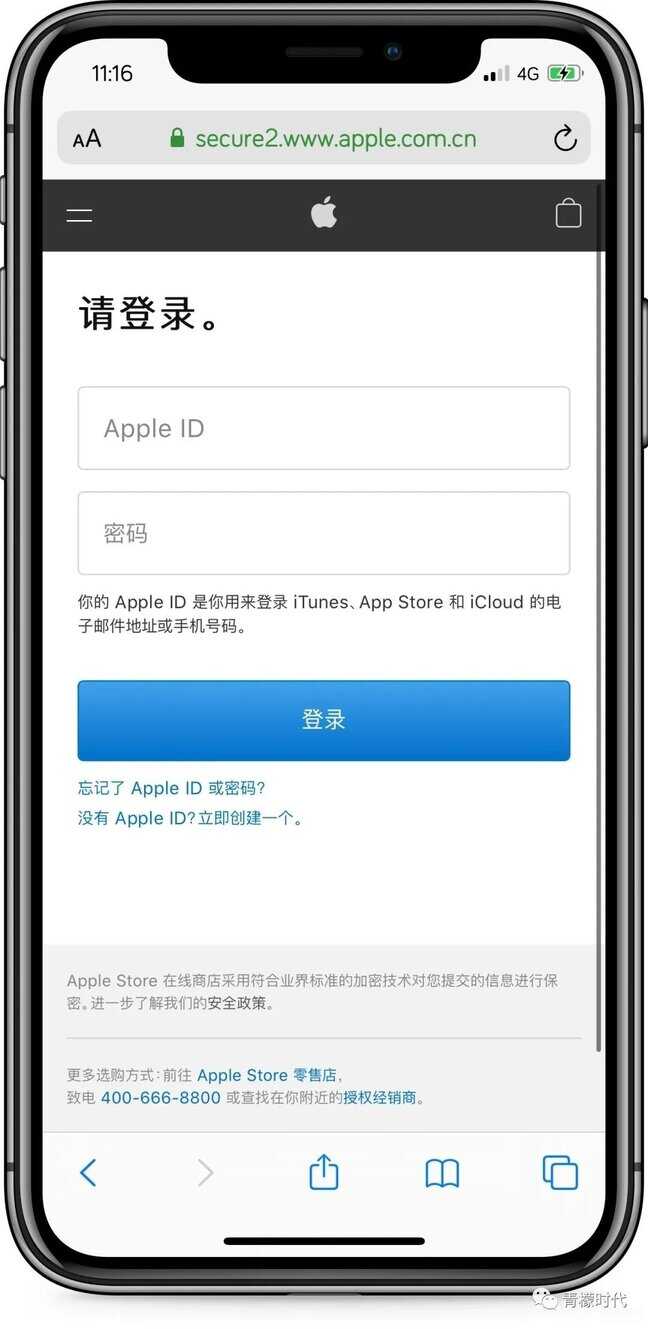Open the hamburger menu
The width and height of the screenshot is (648, 1329).
(x=79, y=215)
